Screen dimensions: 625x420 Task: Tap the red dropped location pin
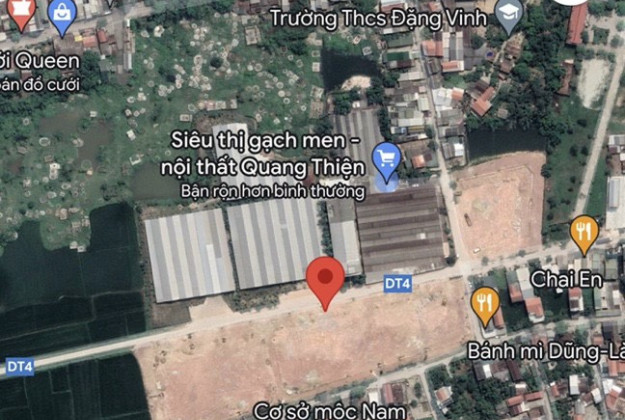(325, 278)
